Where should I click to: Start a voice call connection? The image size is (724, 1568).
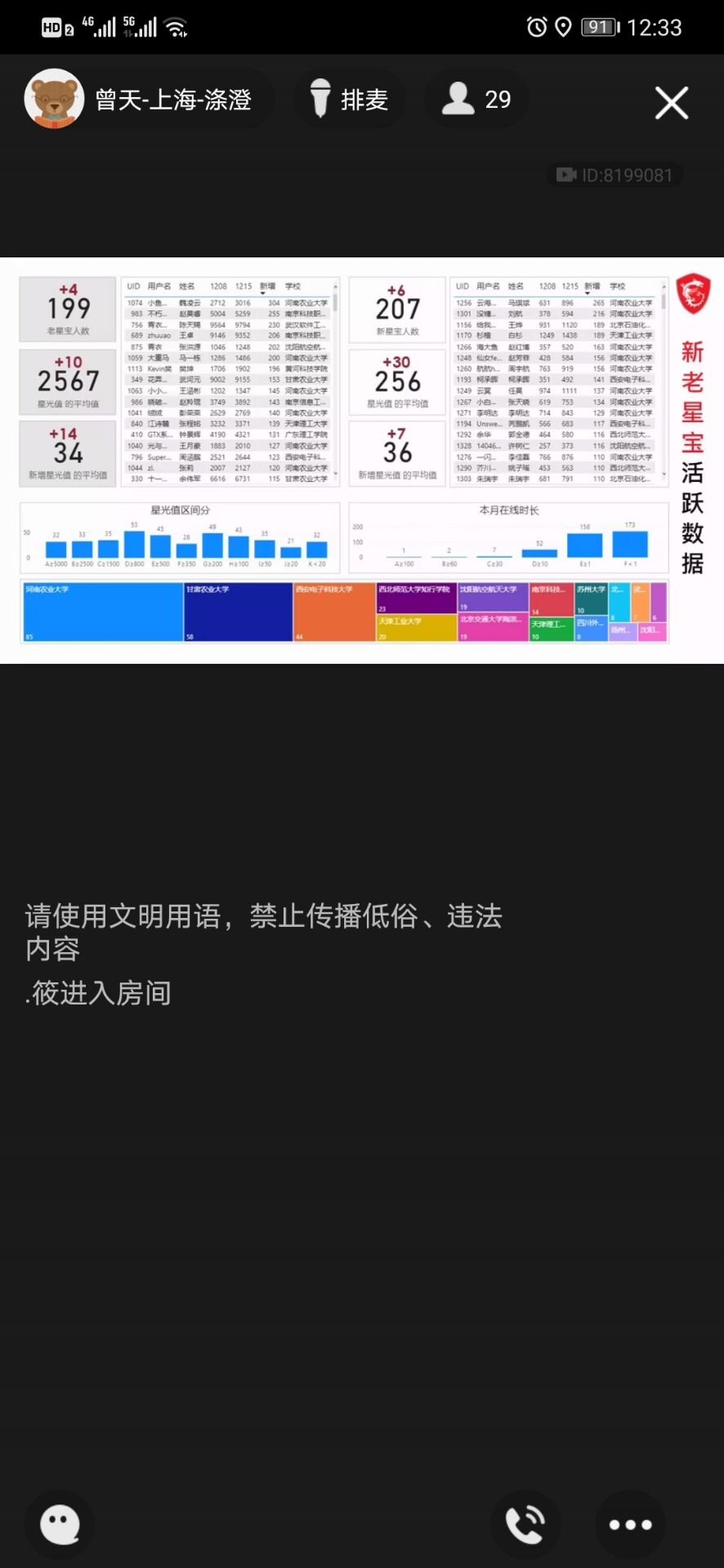525,1524
